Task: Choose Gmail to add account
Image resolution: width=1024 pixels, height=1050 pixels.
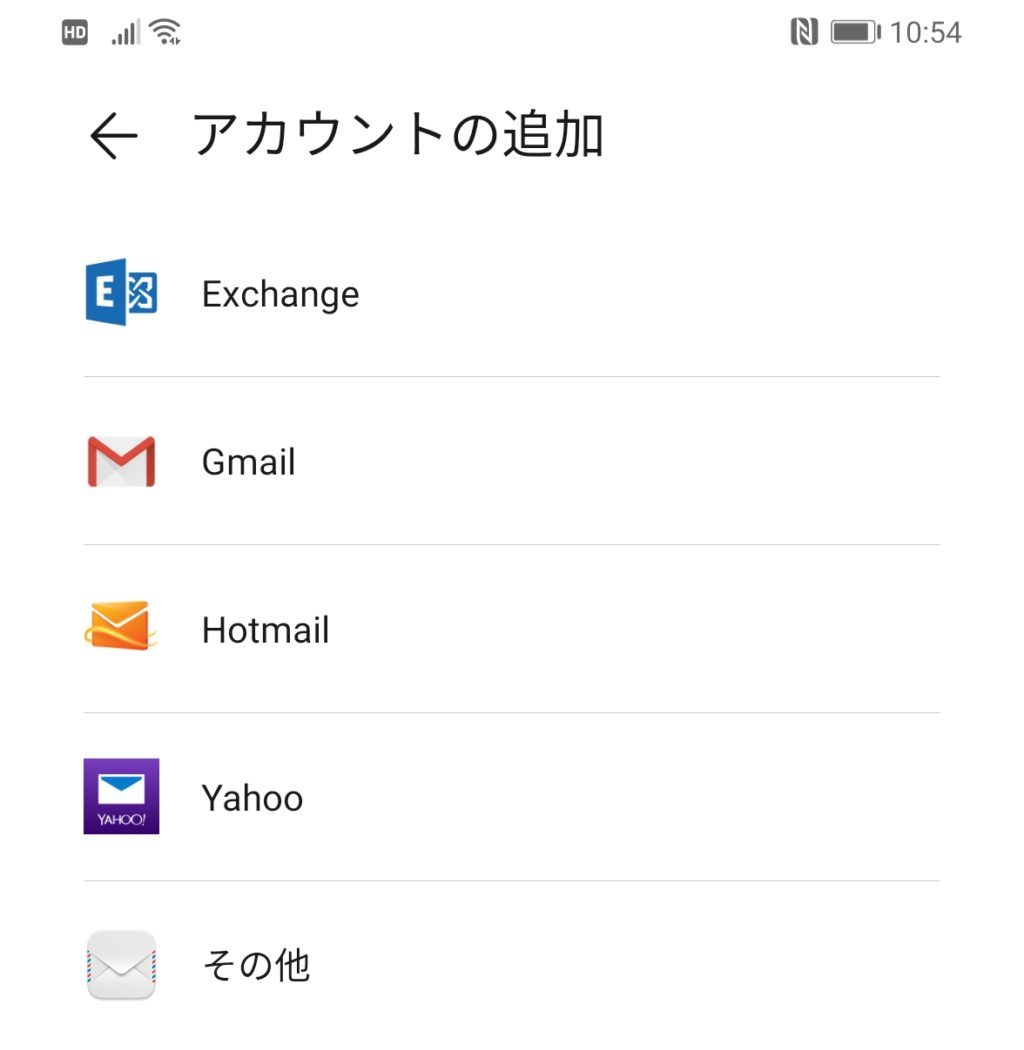Action: [248, 462]
